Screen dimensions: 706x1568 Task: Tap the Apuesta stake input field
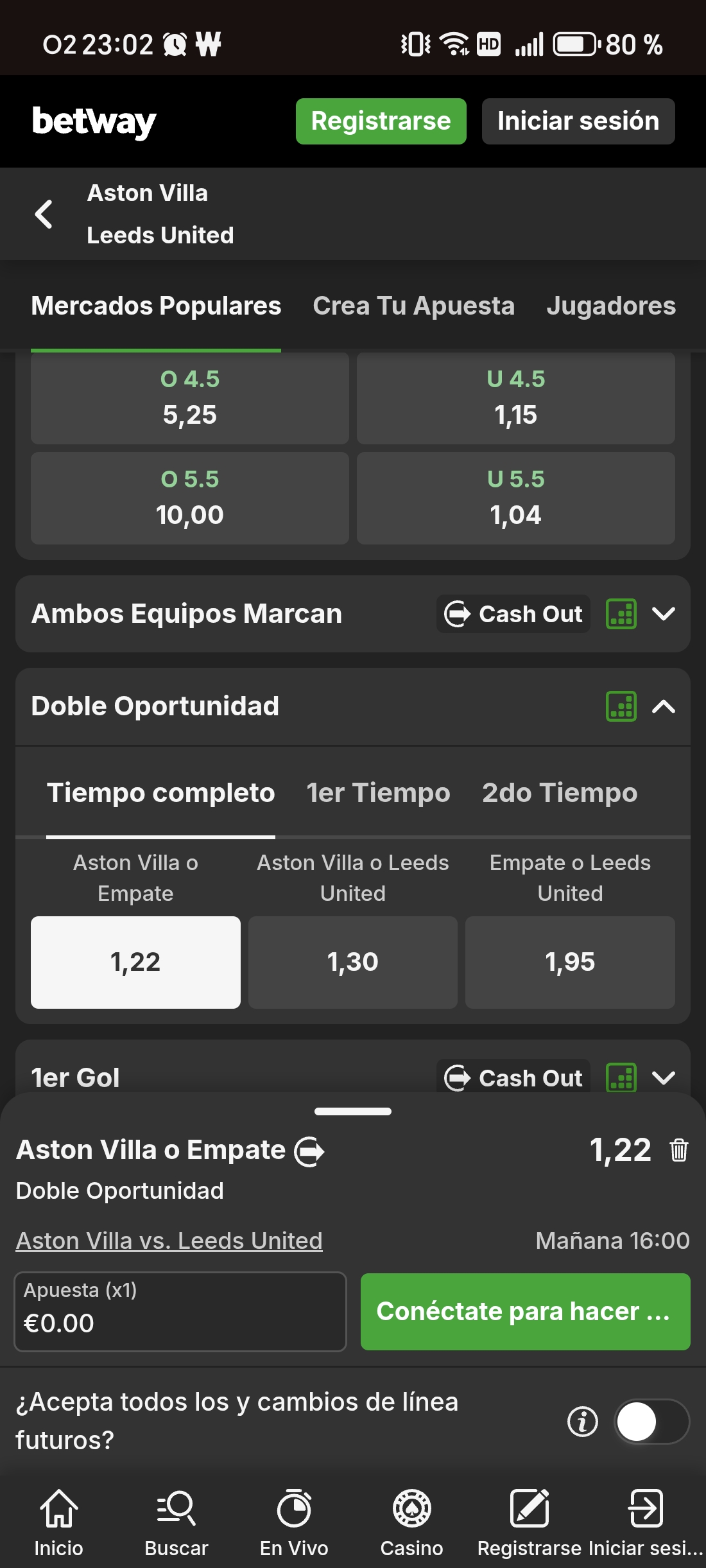[180, 1311]
